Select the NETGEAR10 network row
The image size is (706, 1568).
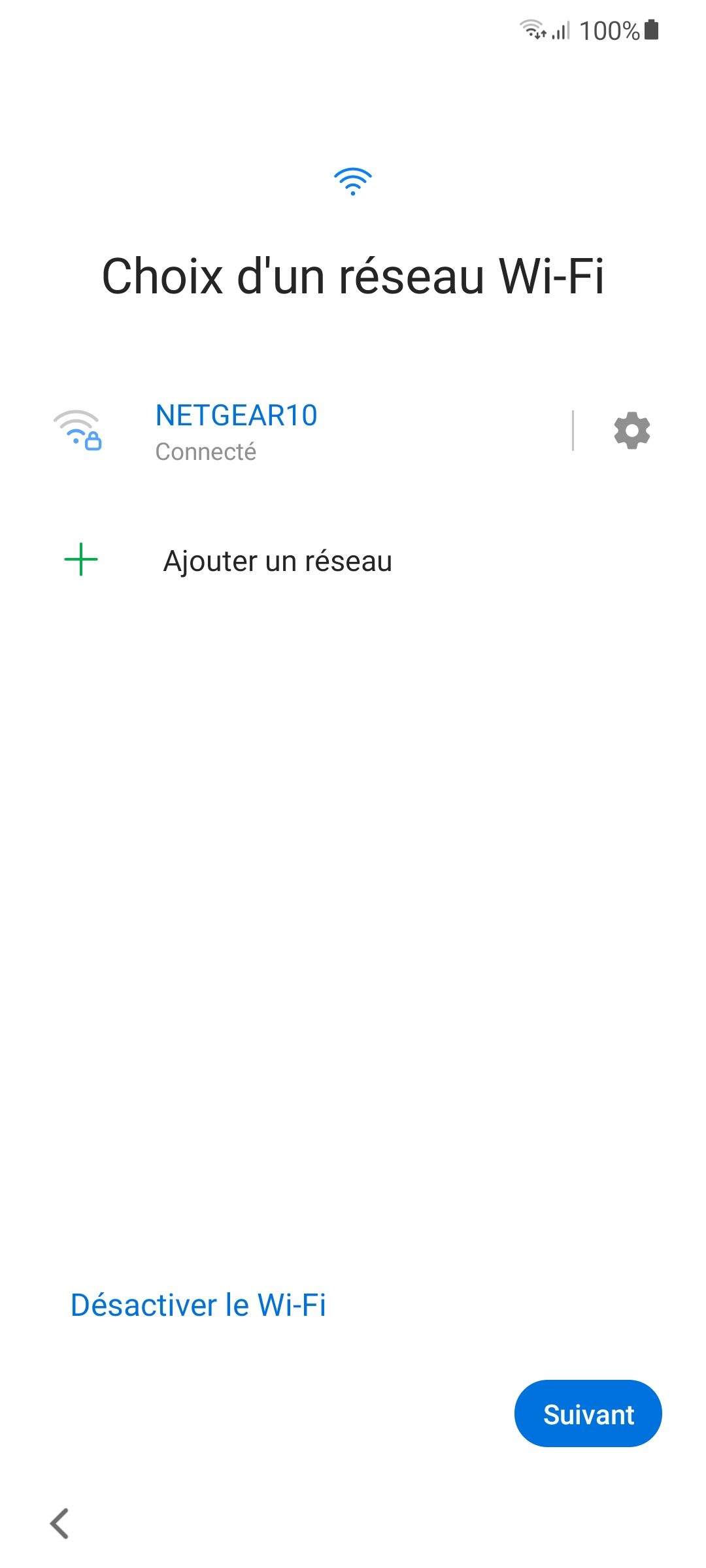(307, 432)
